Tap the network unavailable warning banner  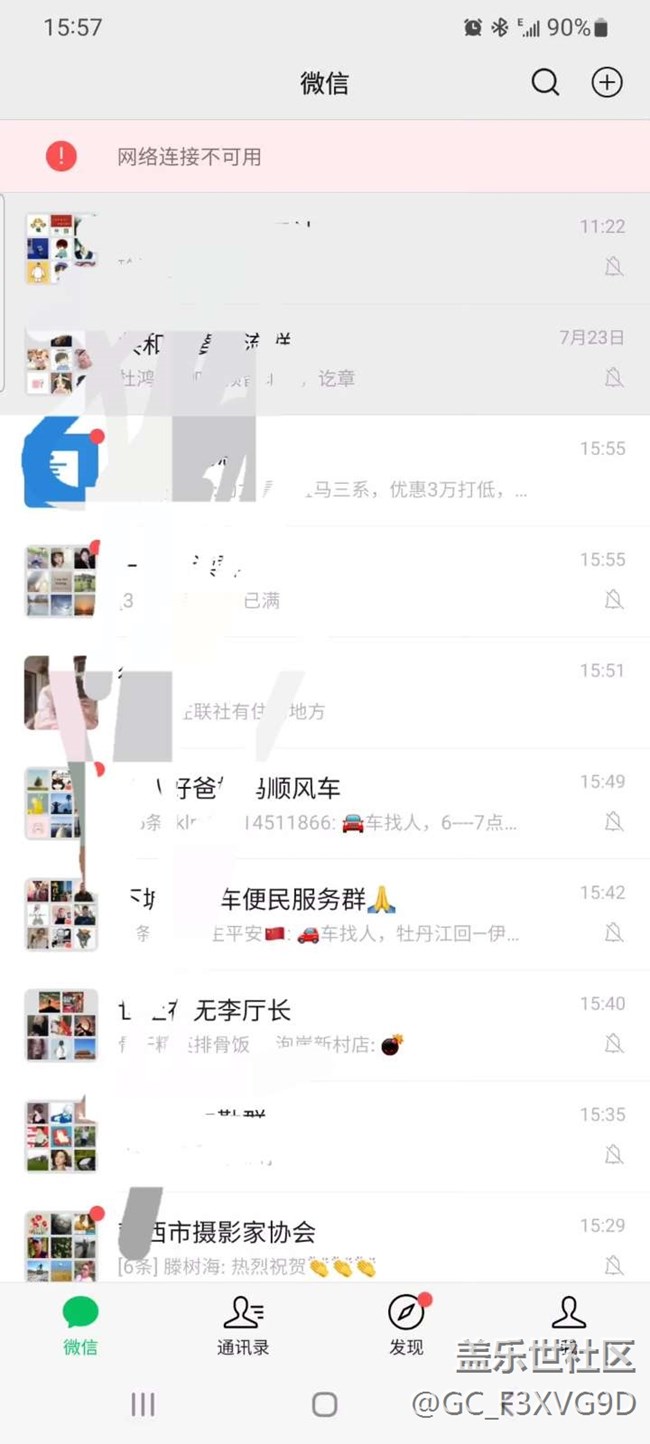pos(324,157)
